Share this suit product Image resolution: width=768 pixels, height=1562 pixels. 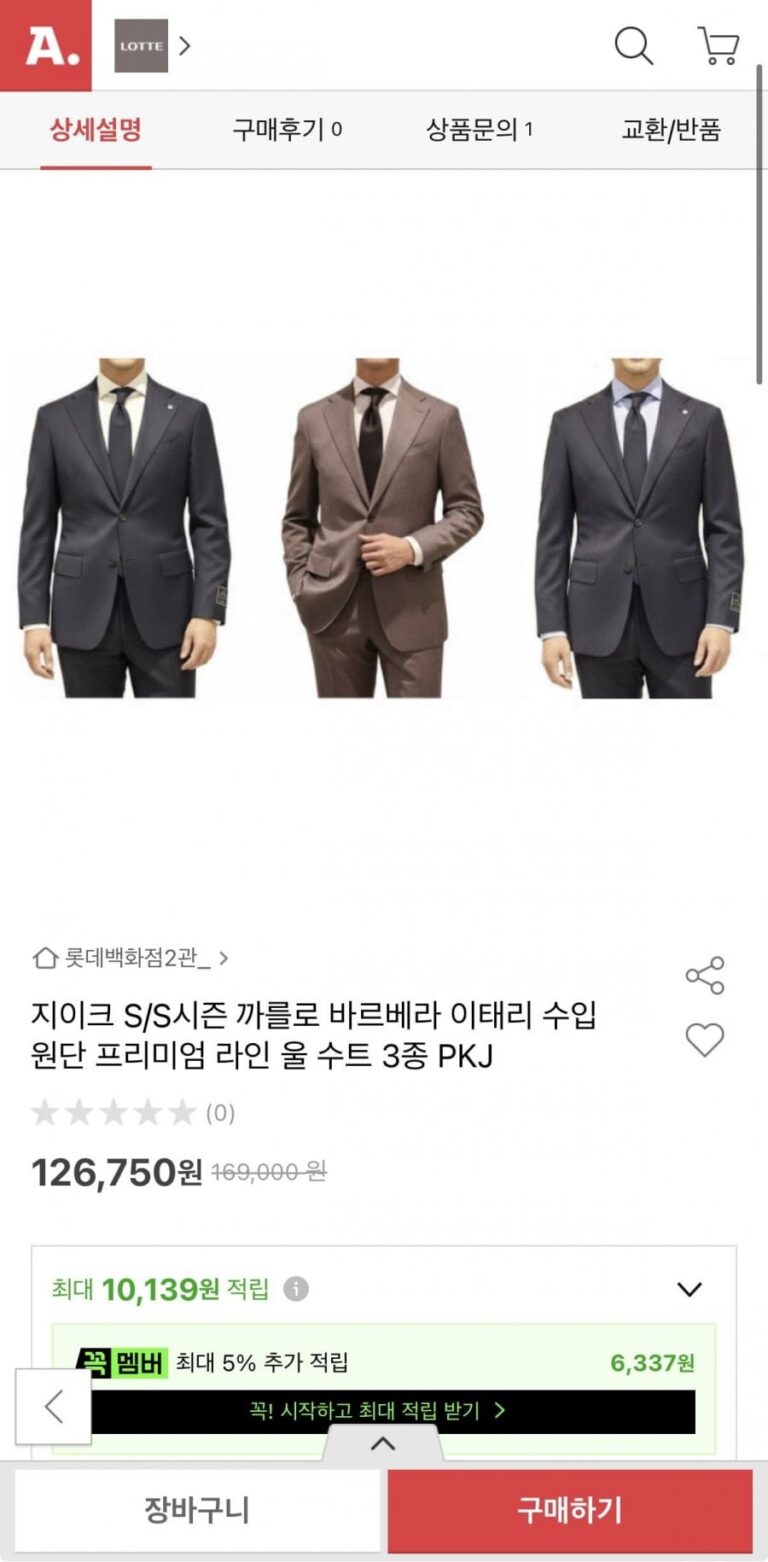click(x=704, y=976)
